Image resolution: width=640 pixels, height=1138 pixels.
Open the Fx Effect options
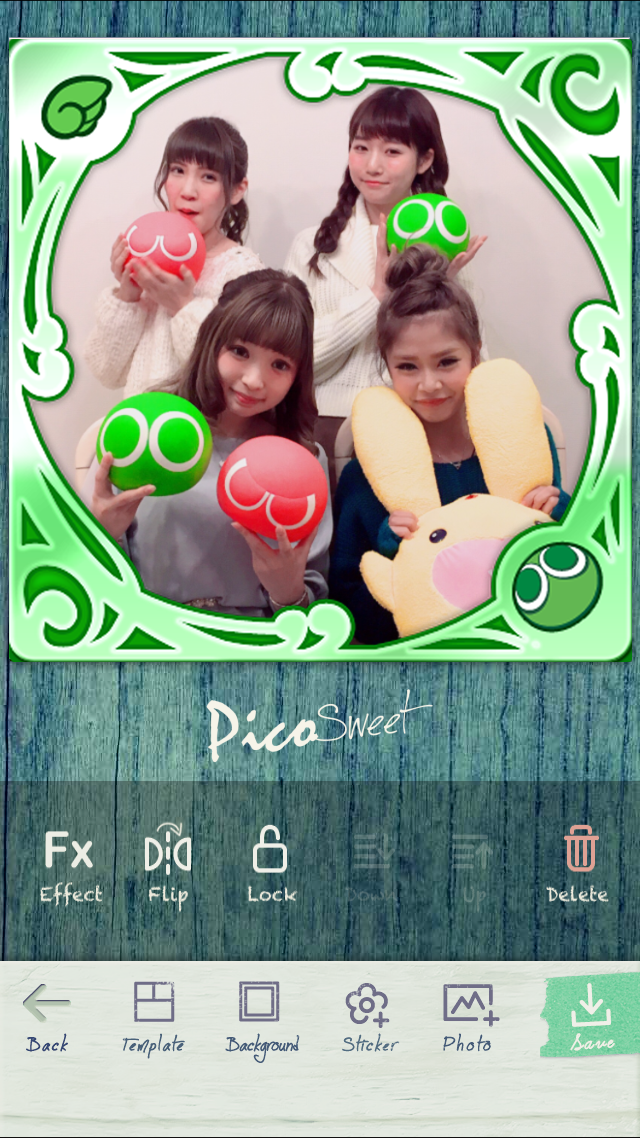click(x=70, y=867)
